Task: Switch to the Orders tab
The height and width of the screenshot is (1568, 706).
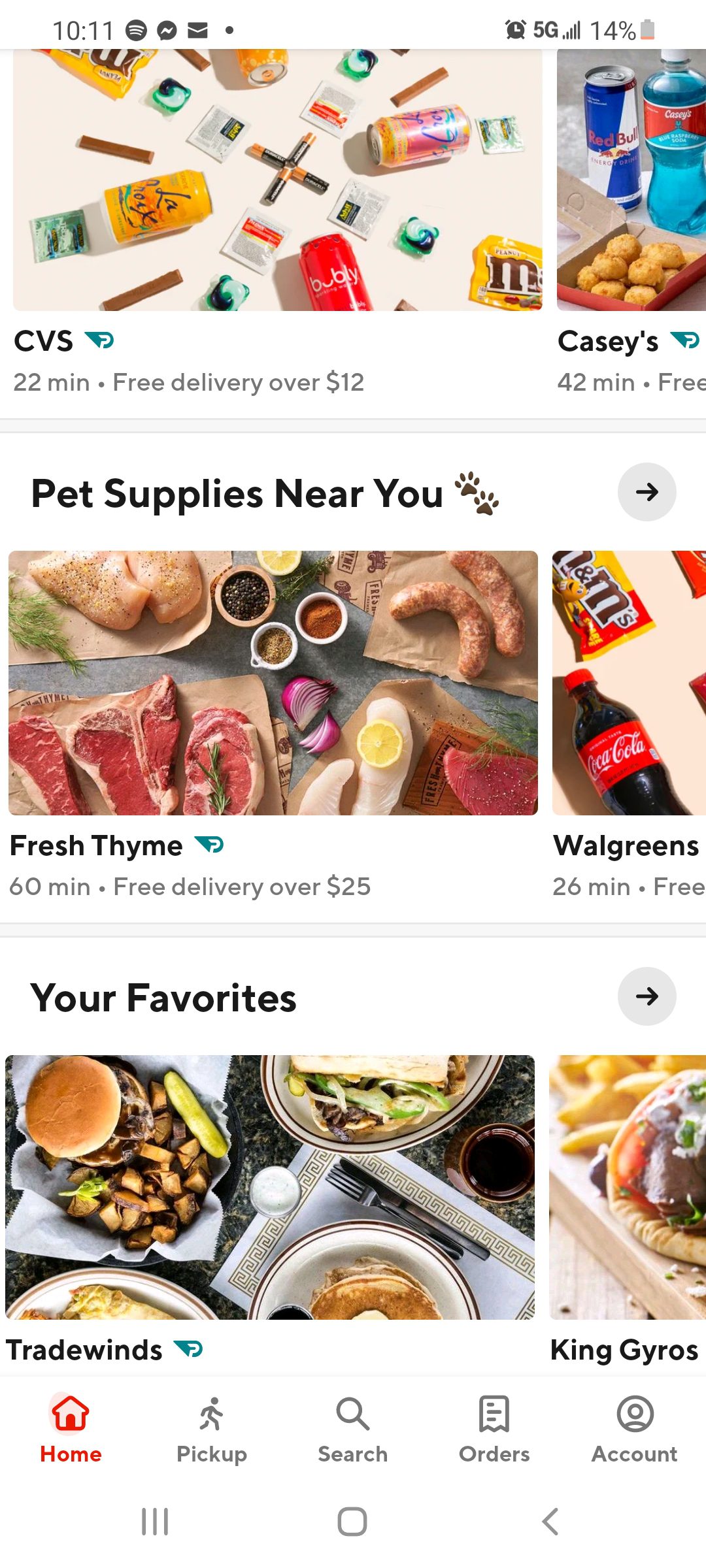Action: (494, 1434)
